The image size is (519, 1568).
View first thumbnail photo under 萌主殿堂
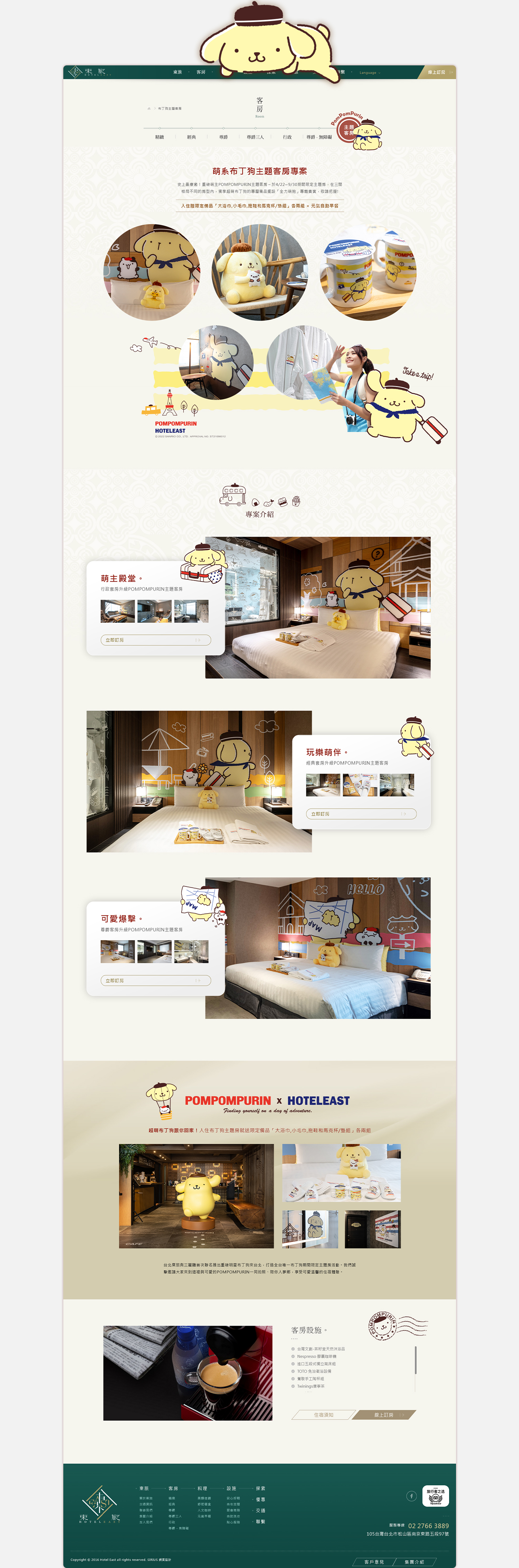[118, 611]
